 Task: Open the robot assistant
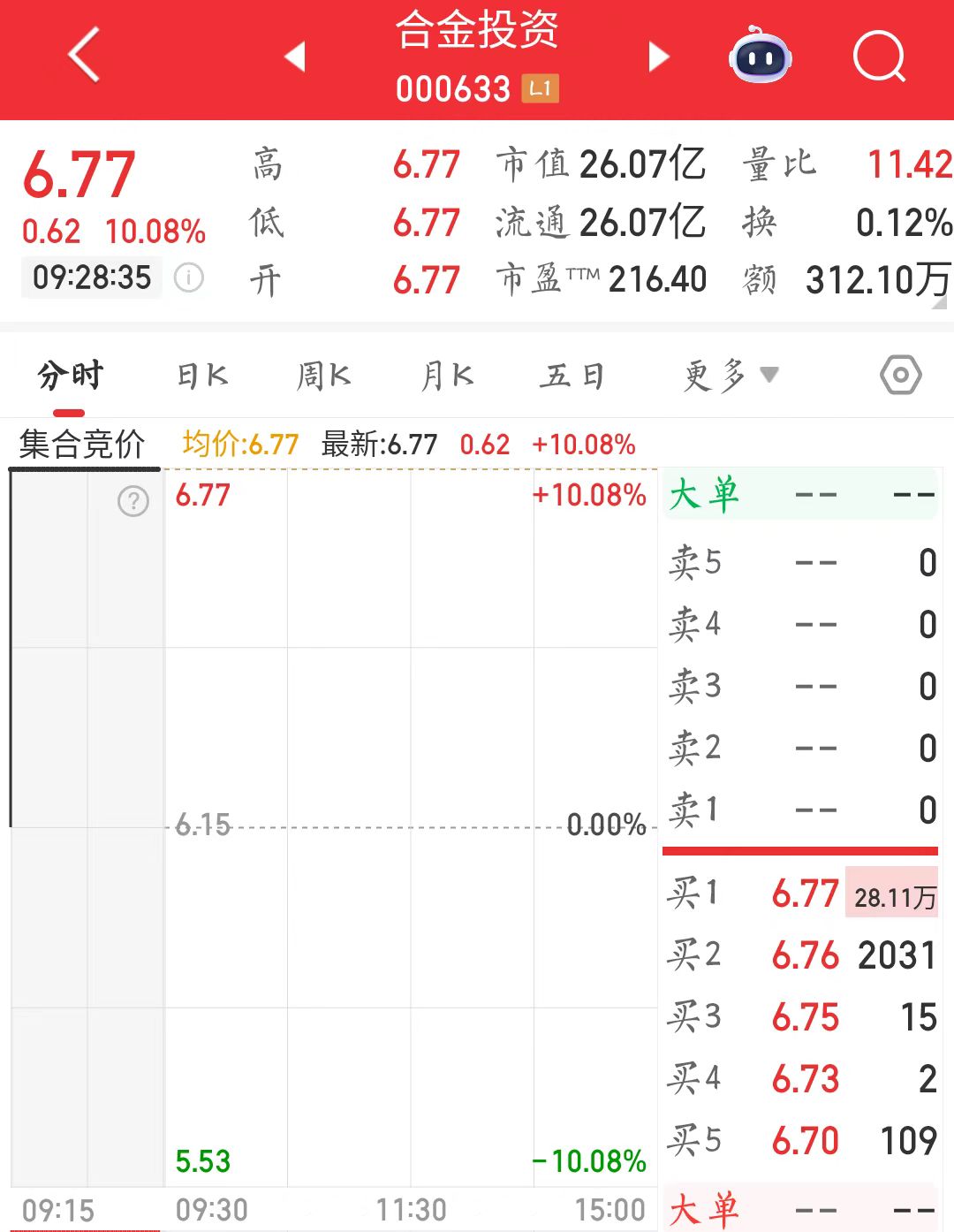pyautogui.click(x=760, y=57)
